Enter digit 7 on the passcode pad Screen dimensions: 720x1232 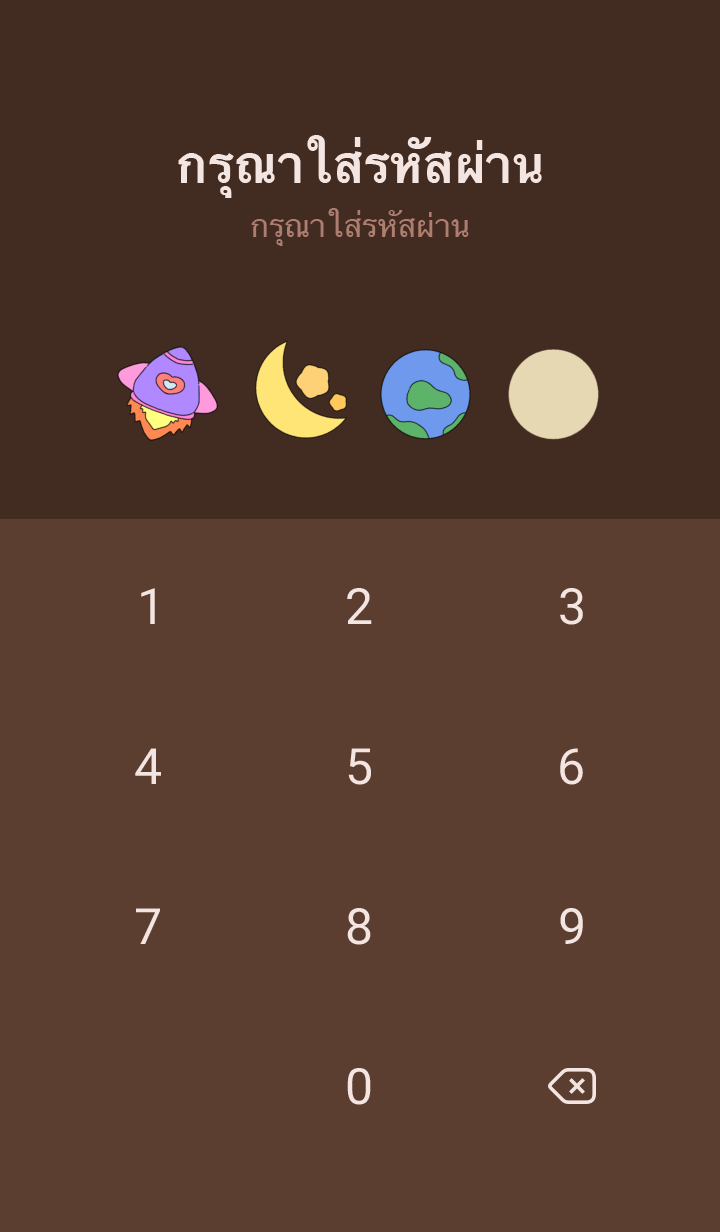[148, 927]
